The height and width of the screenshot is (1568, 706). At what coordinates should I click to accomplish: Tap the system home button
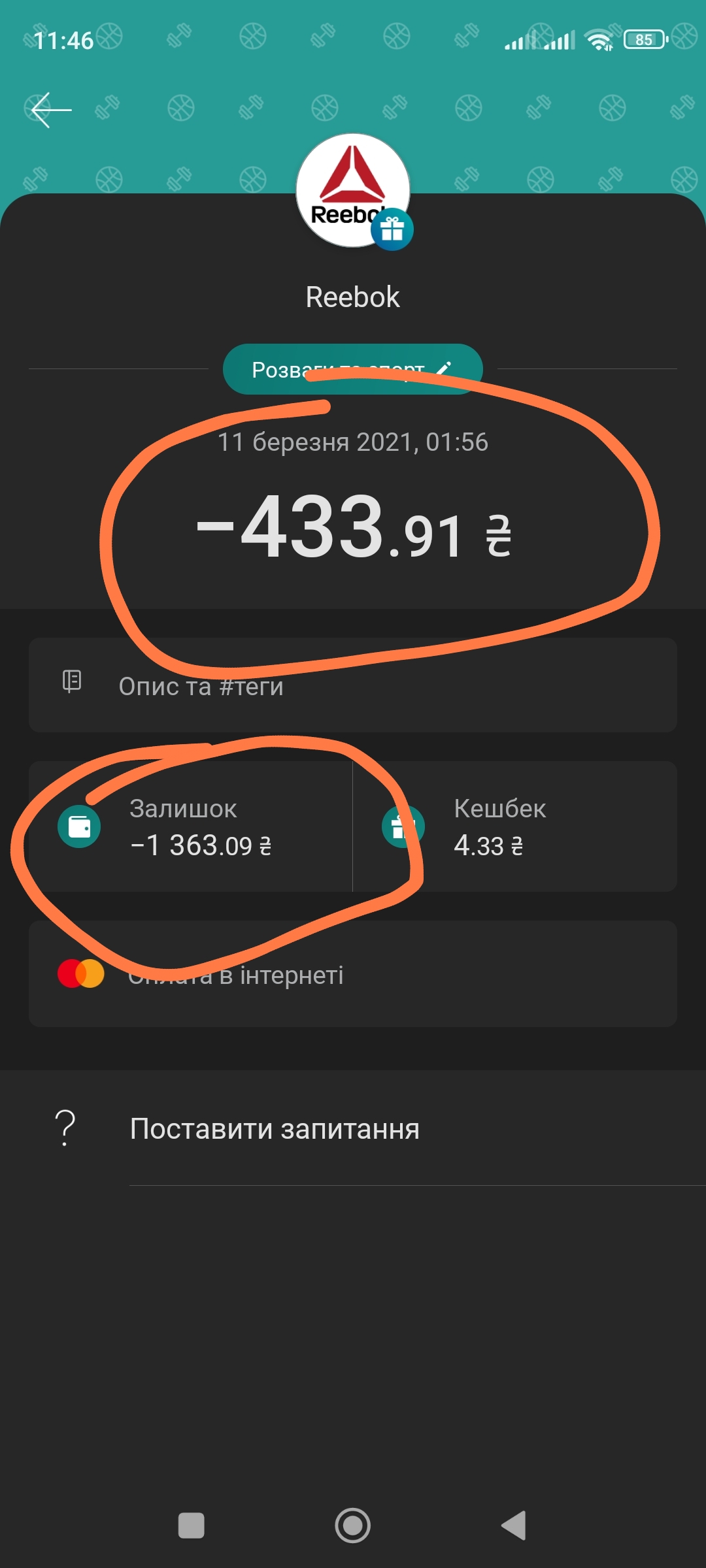(353, 1526)
